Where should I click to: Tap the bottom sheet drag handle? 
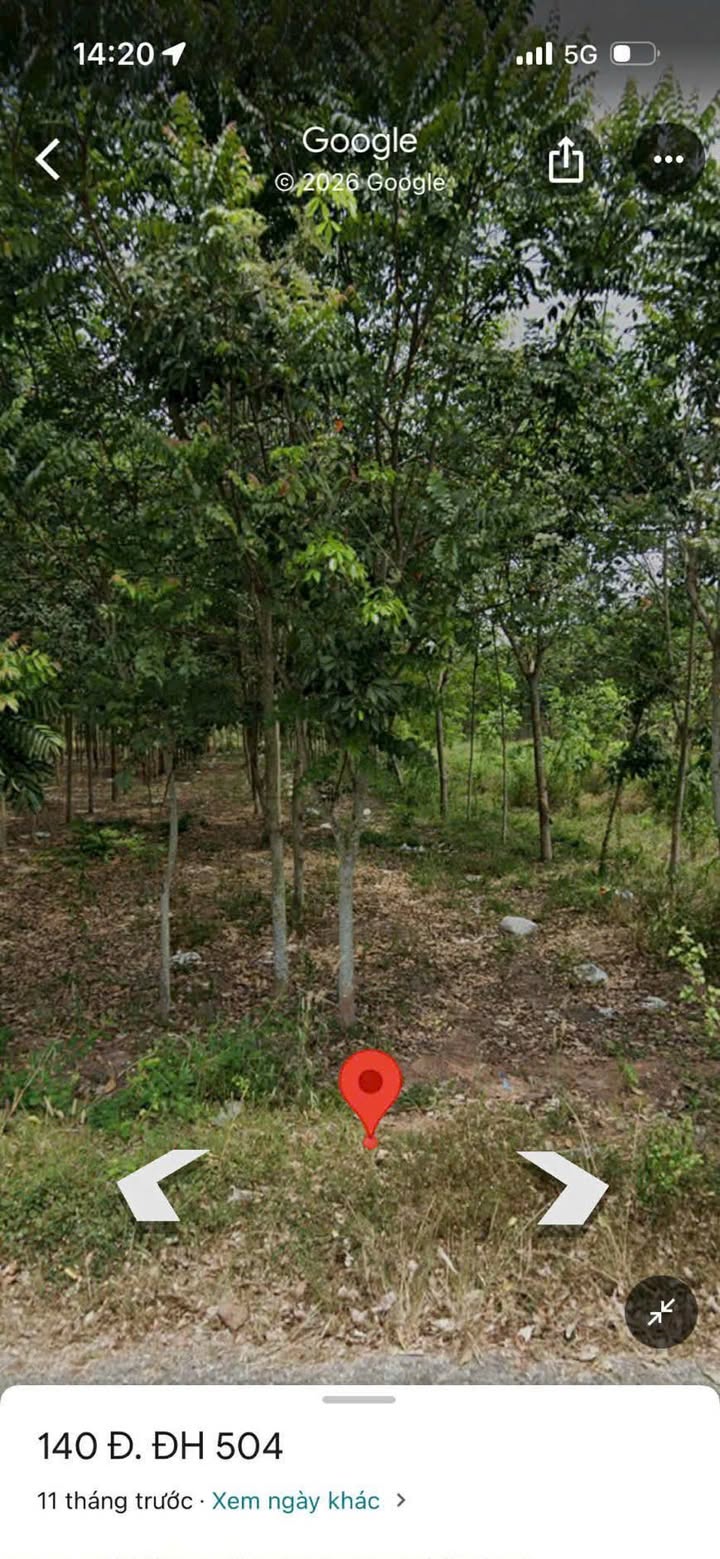359,1399
